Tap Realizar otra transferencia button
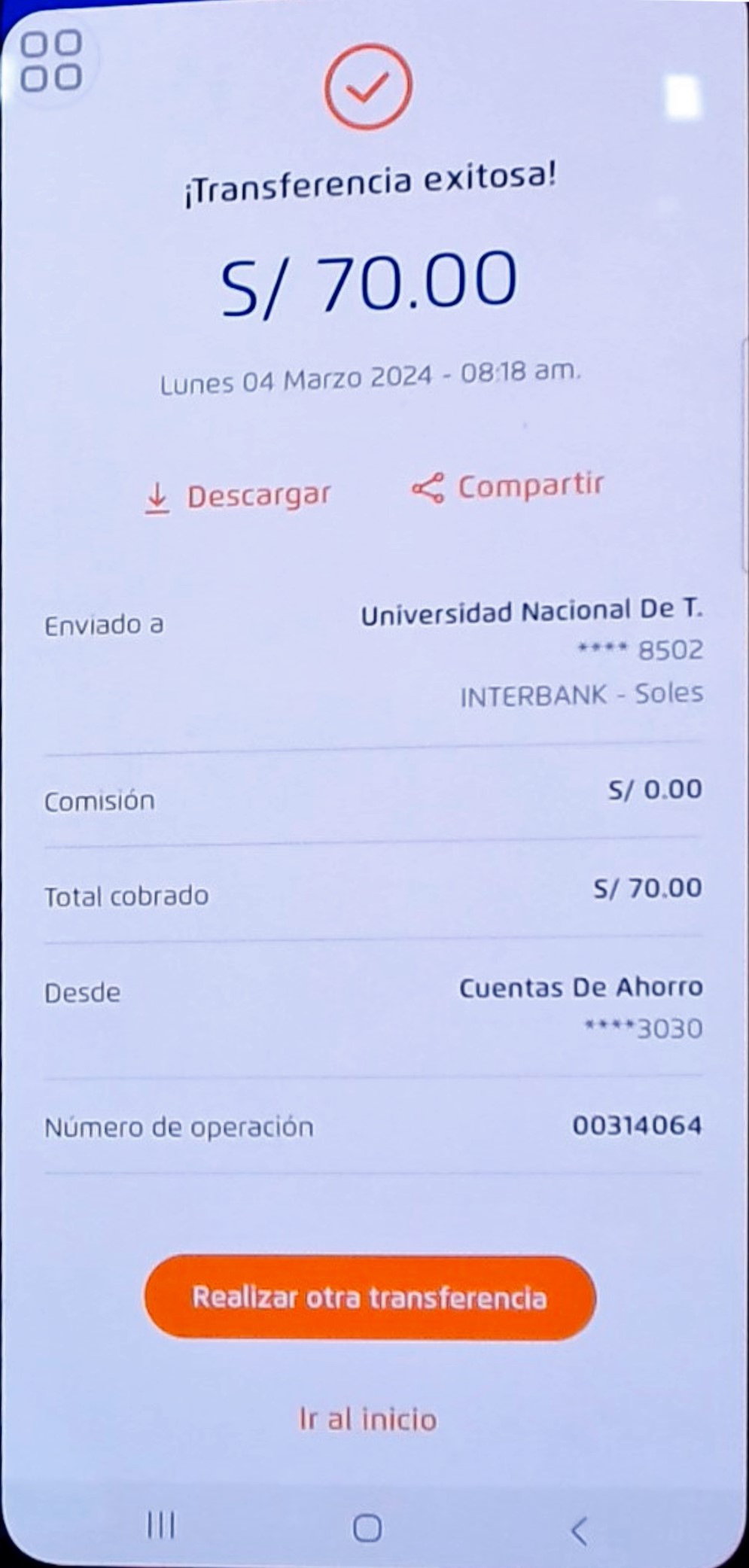Viewport: 749px width, 1568px height. click(x=370, y=1297)
